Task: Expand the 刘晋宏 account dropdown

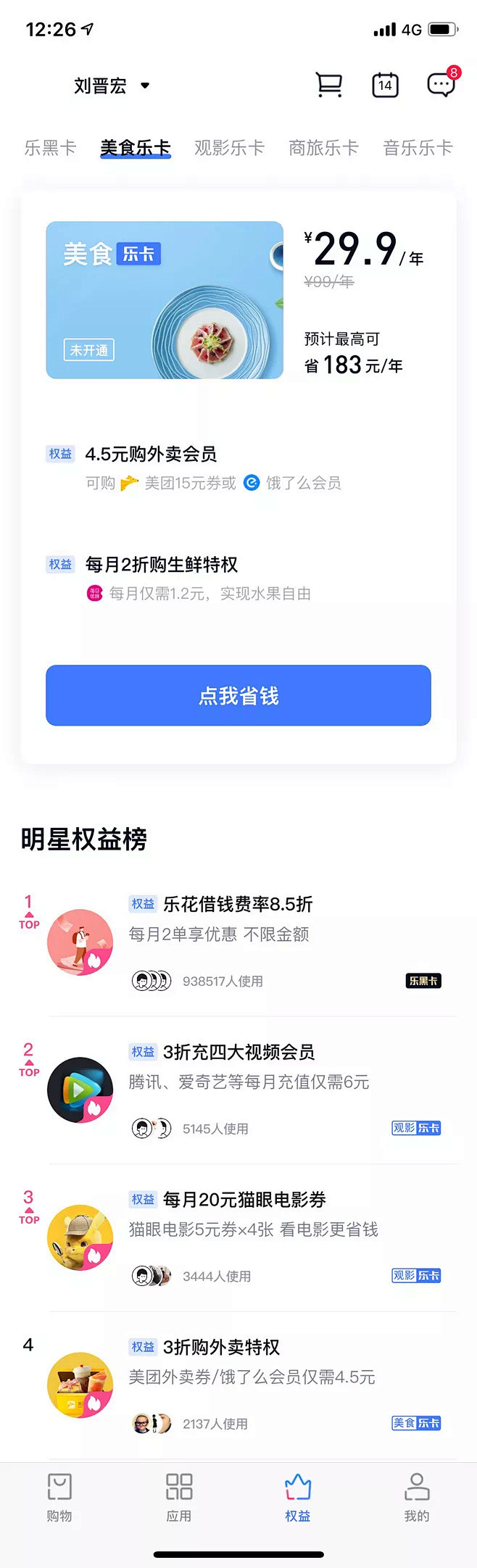Action: point(112,86)
